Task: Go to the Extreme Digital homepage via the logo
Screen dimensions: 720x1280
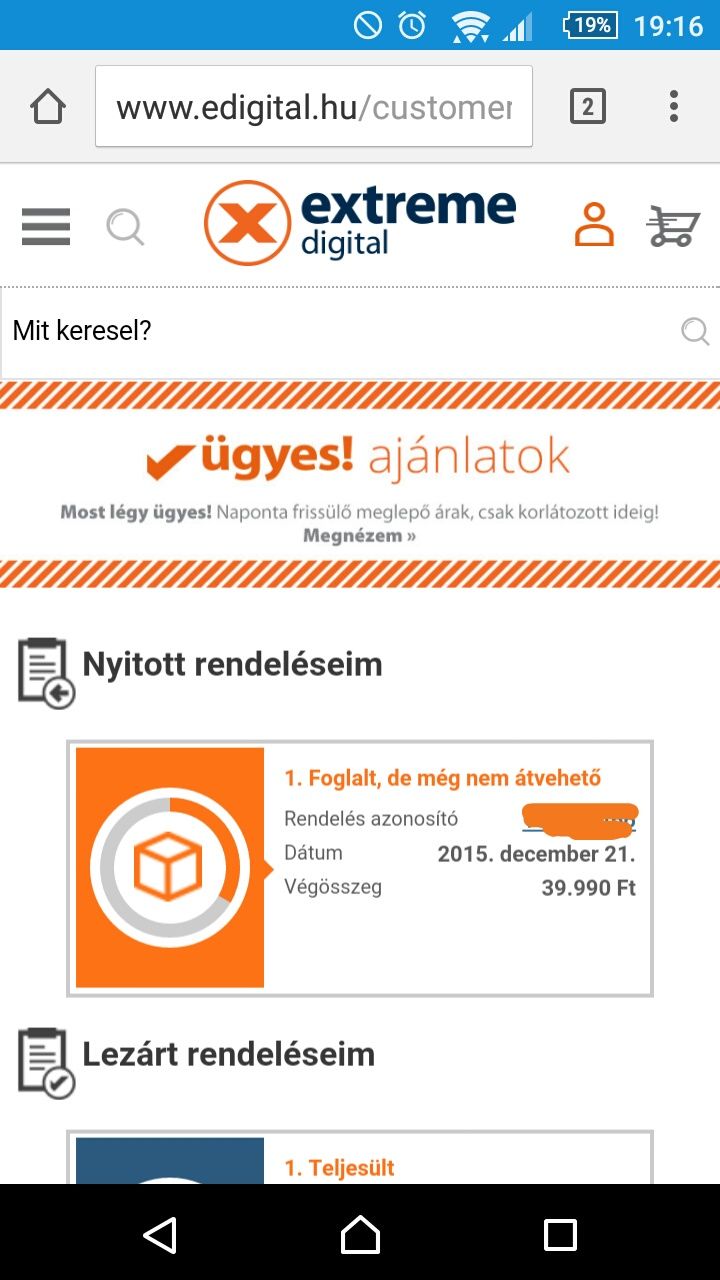Action: pos(360,224)
